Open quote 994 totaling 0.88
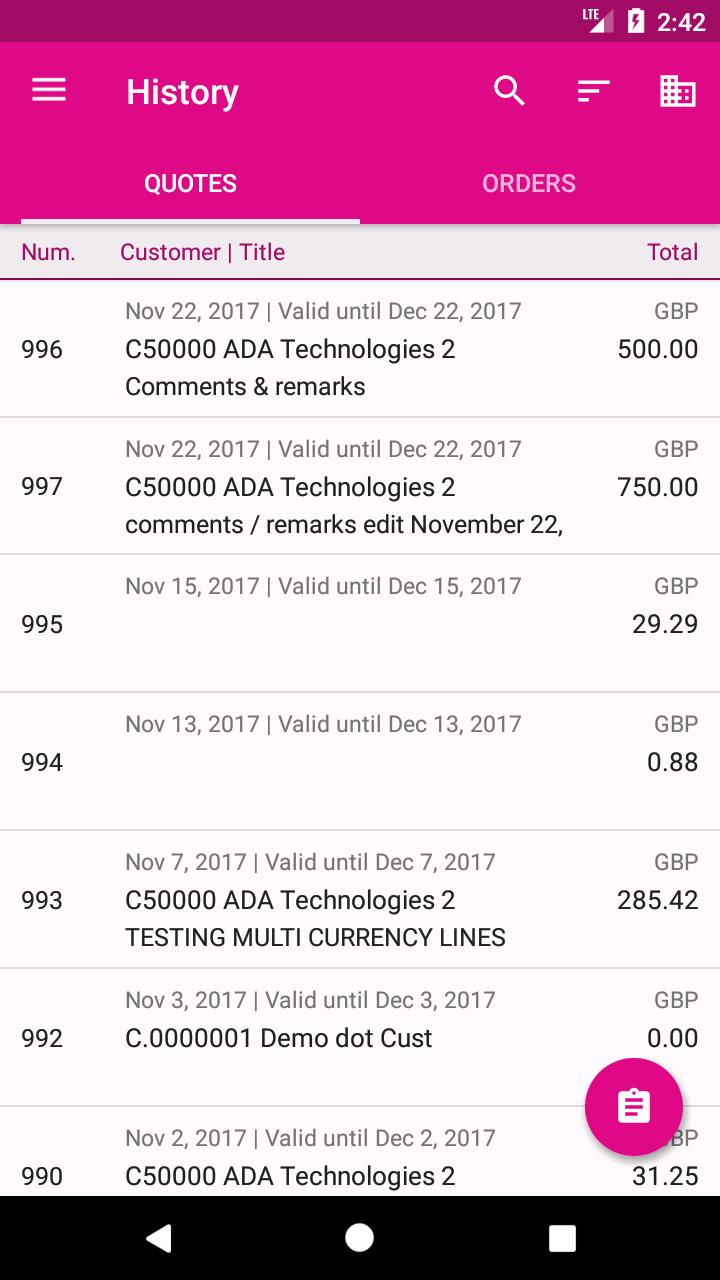The image size is (720, 1280). 360,762
